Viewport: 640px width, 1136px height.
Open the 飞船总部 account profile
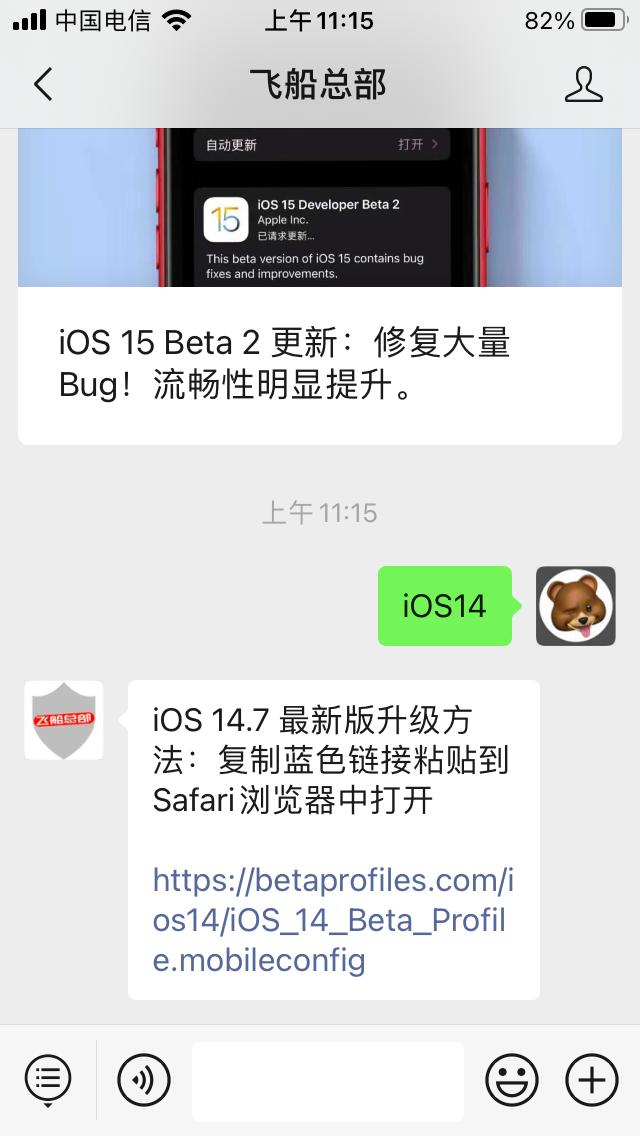click(584, 85)
